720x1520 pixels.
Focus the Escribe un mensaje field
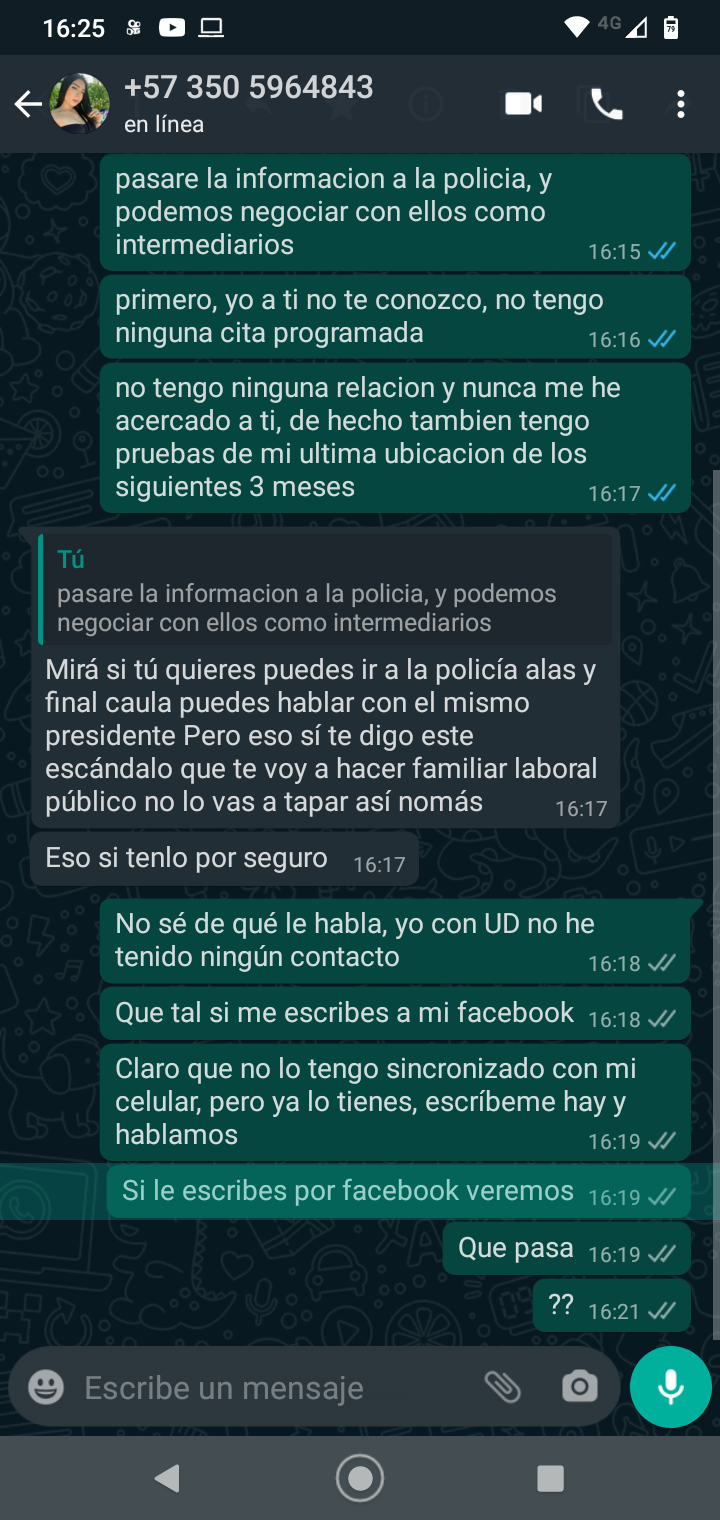(x=270, y=1387)
